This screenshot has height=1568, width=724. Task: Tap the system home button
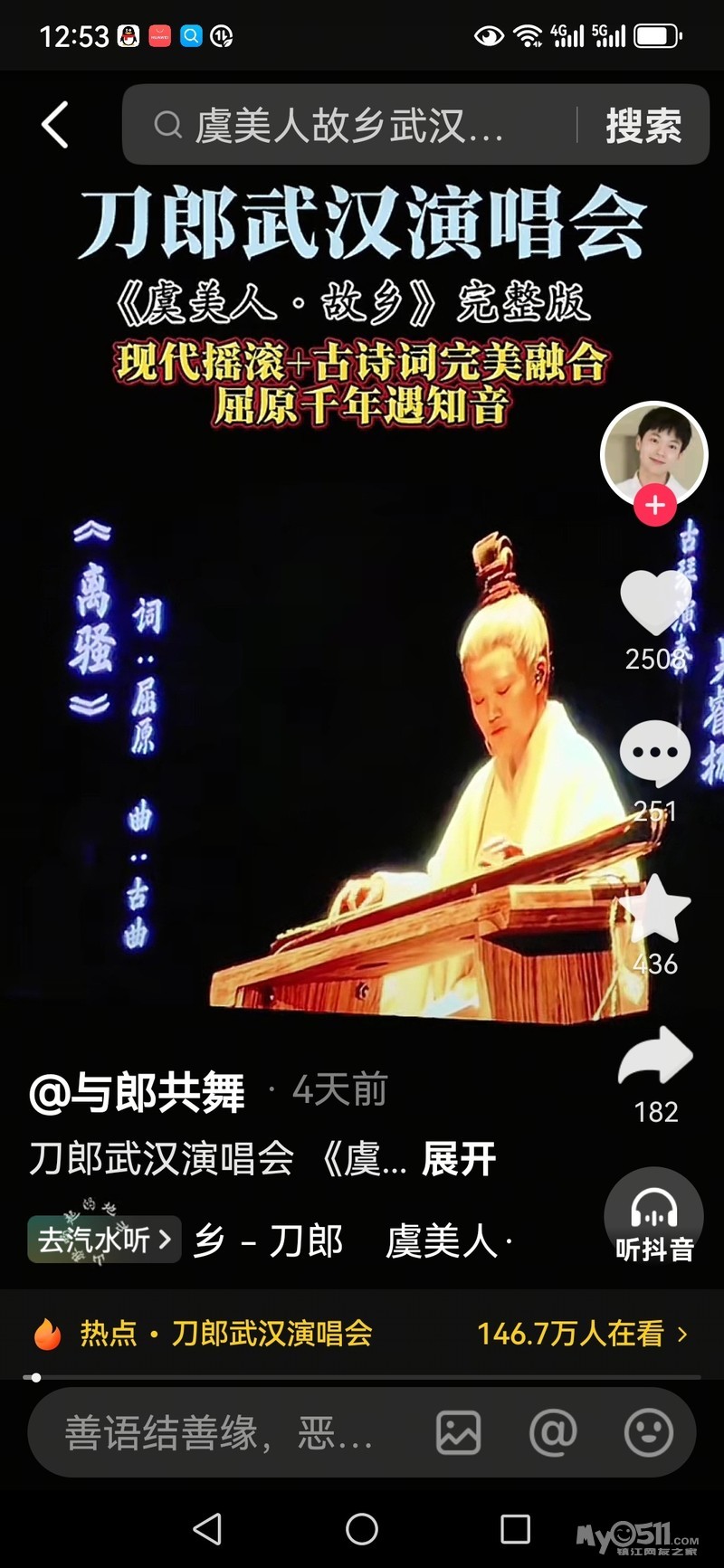point(362,1529)
